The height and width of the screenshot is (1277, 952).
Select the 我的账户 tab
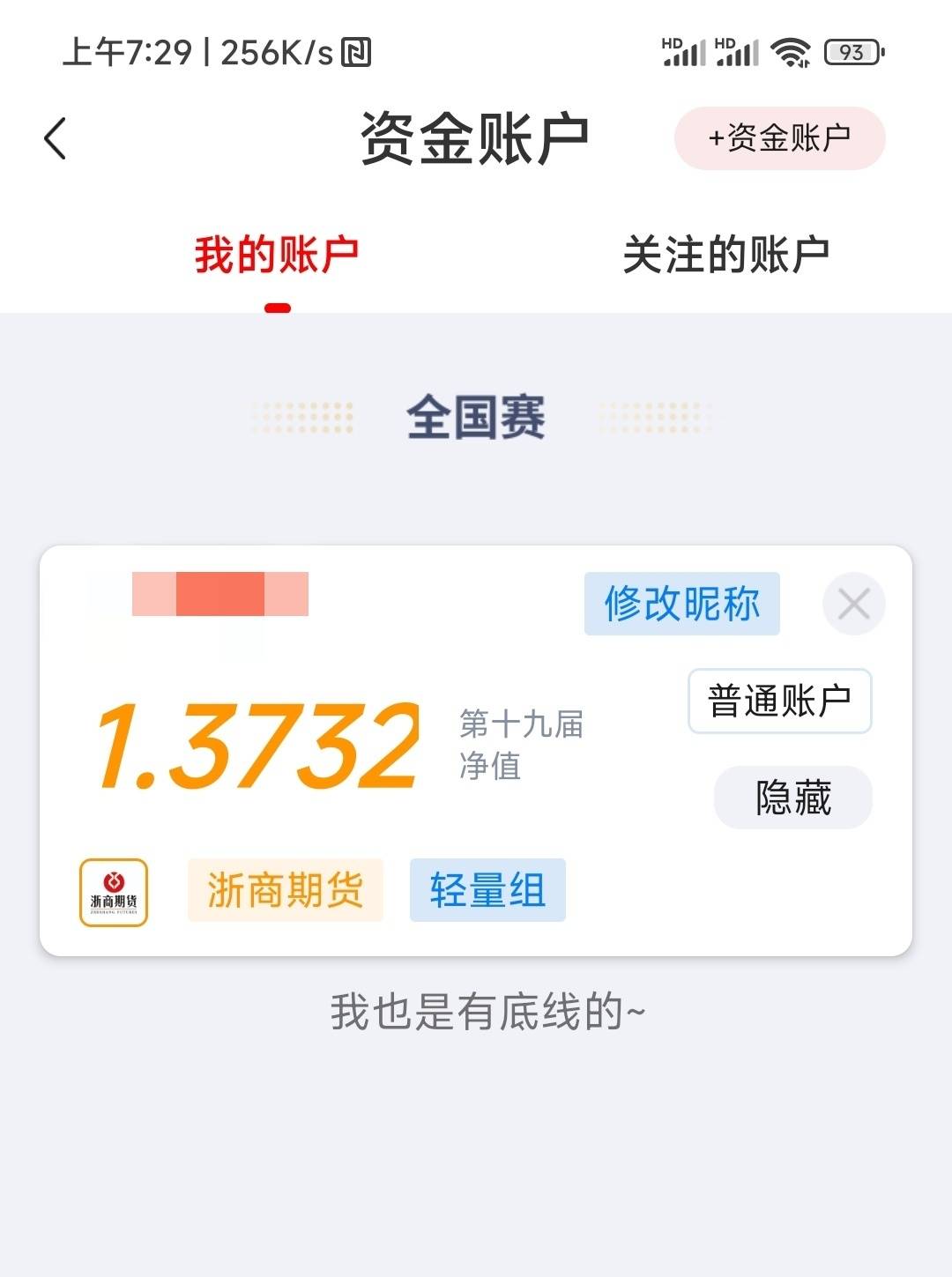277,256
